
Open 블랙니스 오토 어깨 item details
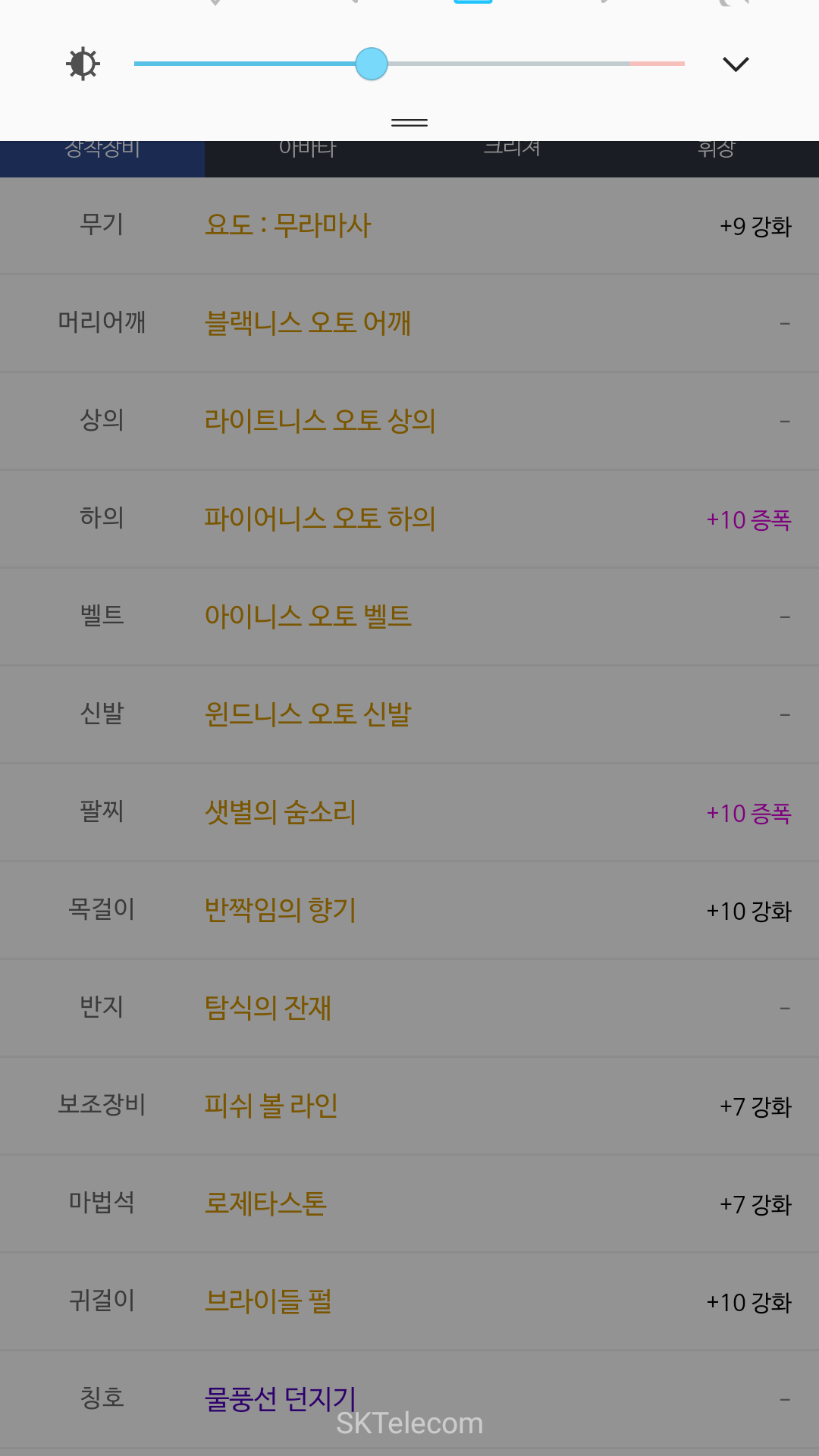pyautogui.click(x=308, y=323)
